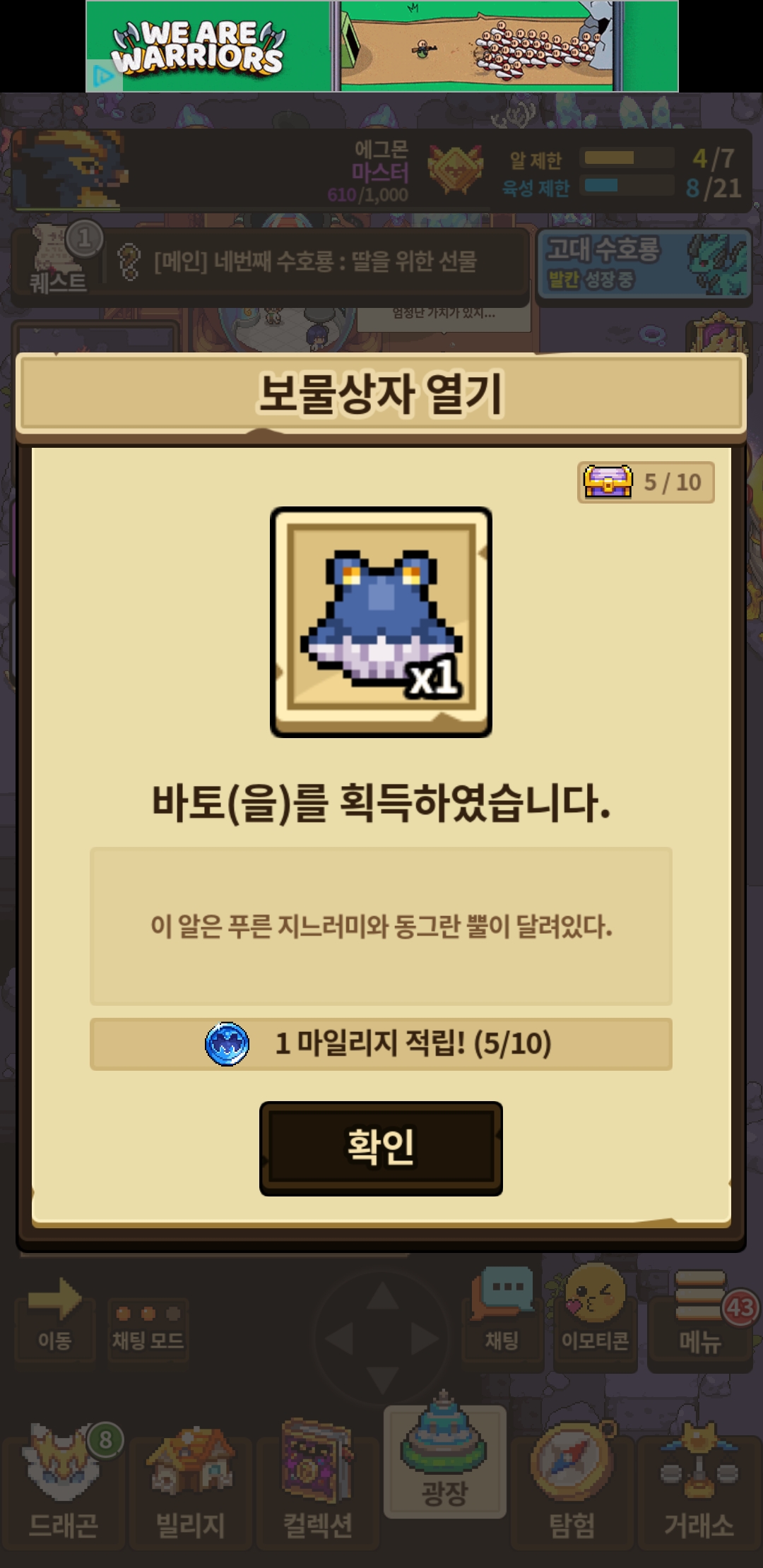The width and height of the screenshot is (763, 1568).
Task: Tap the ad info icon on the banner
Action: point(103,76)
